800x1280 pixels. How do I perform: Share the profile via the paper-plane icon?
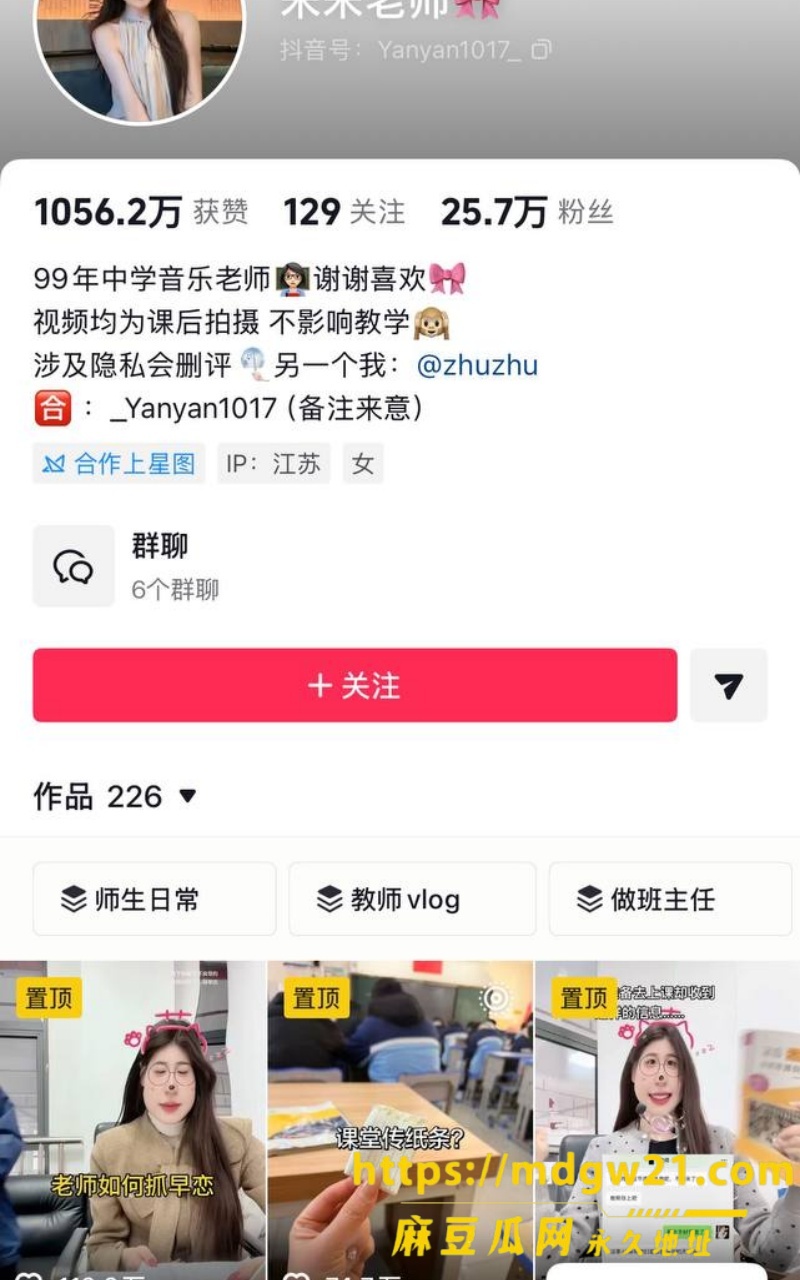point(729,685)
